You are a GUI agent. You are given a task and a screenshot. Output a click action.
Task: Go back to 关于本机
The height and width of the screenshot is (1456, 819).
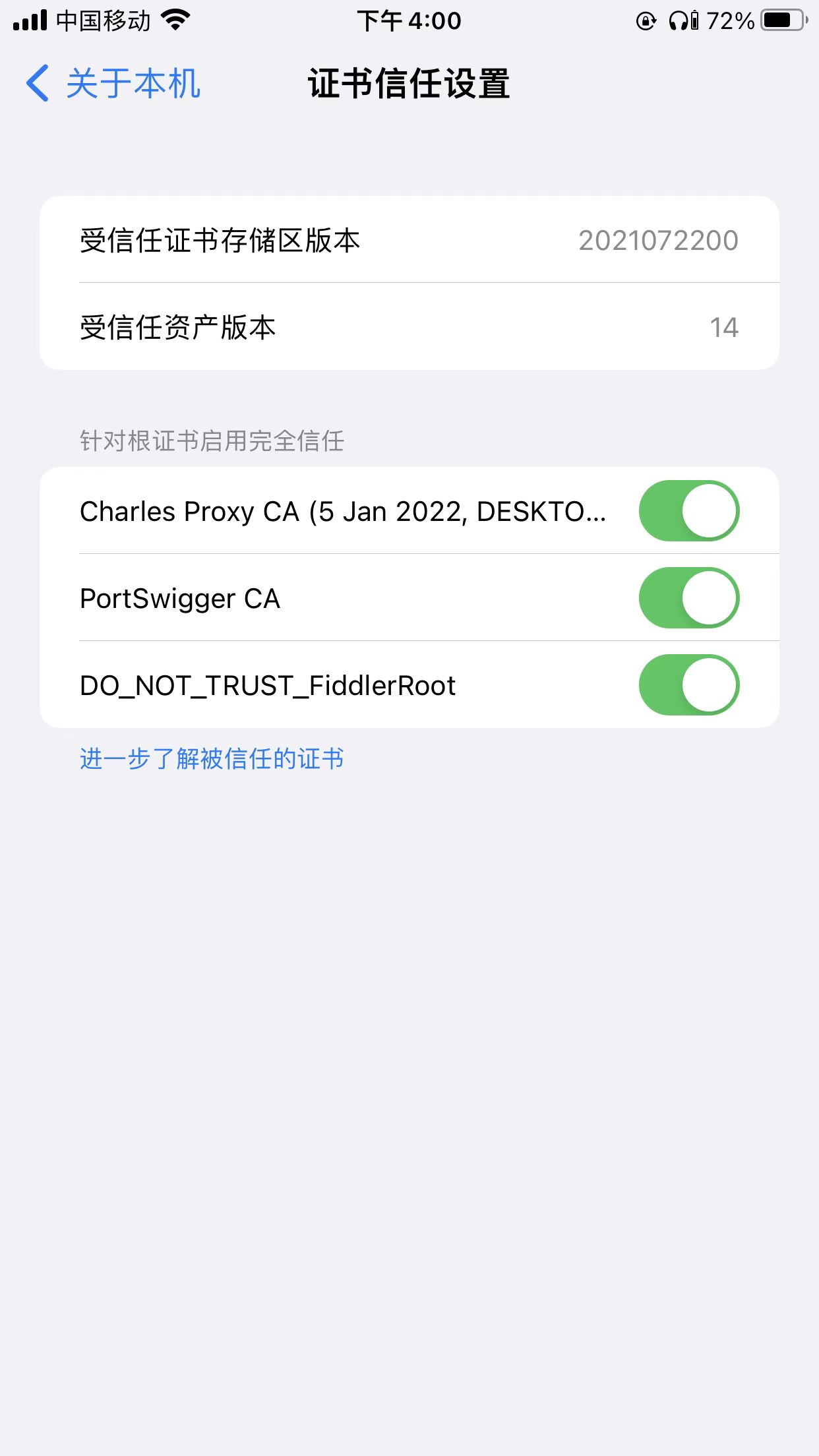[113, 84]
